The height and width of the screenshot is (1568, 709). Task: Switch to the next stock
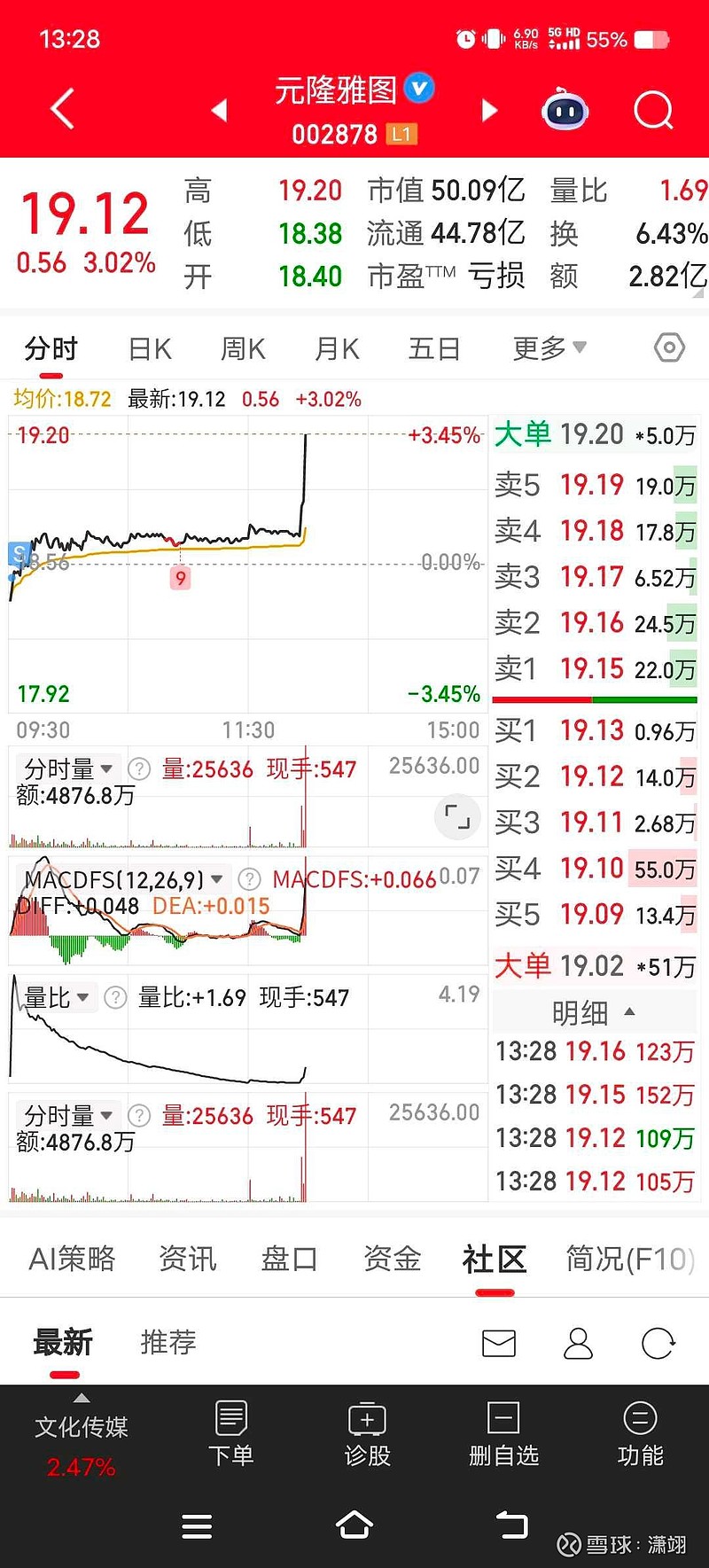pos(489,110)
